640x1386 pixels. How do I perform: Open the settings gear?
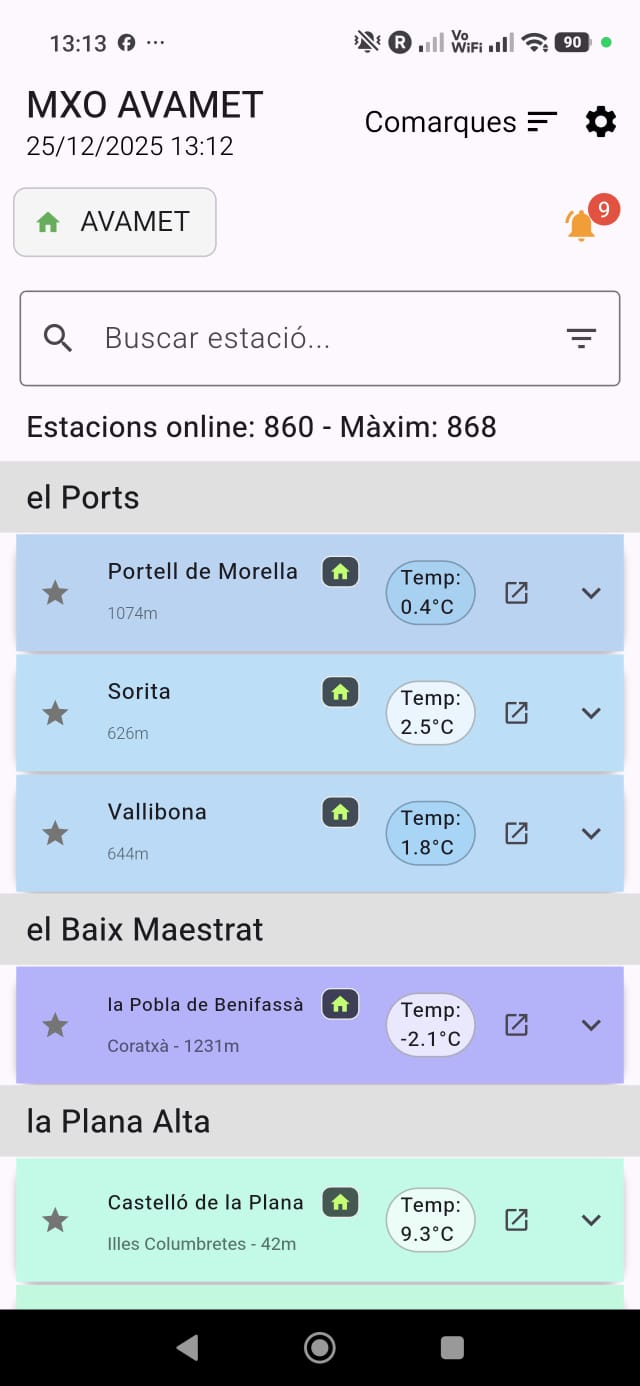[x=600, y=122]
